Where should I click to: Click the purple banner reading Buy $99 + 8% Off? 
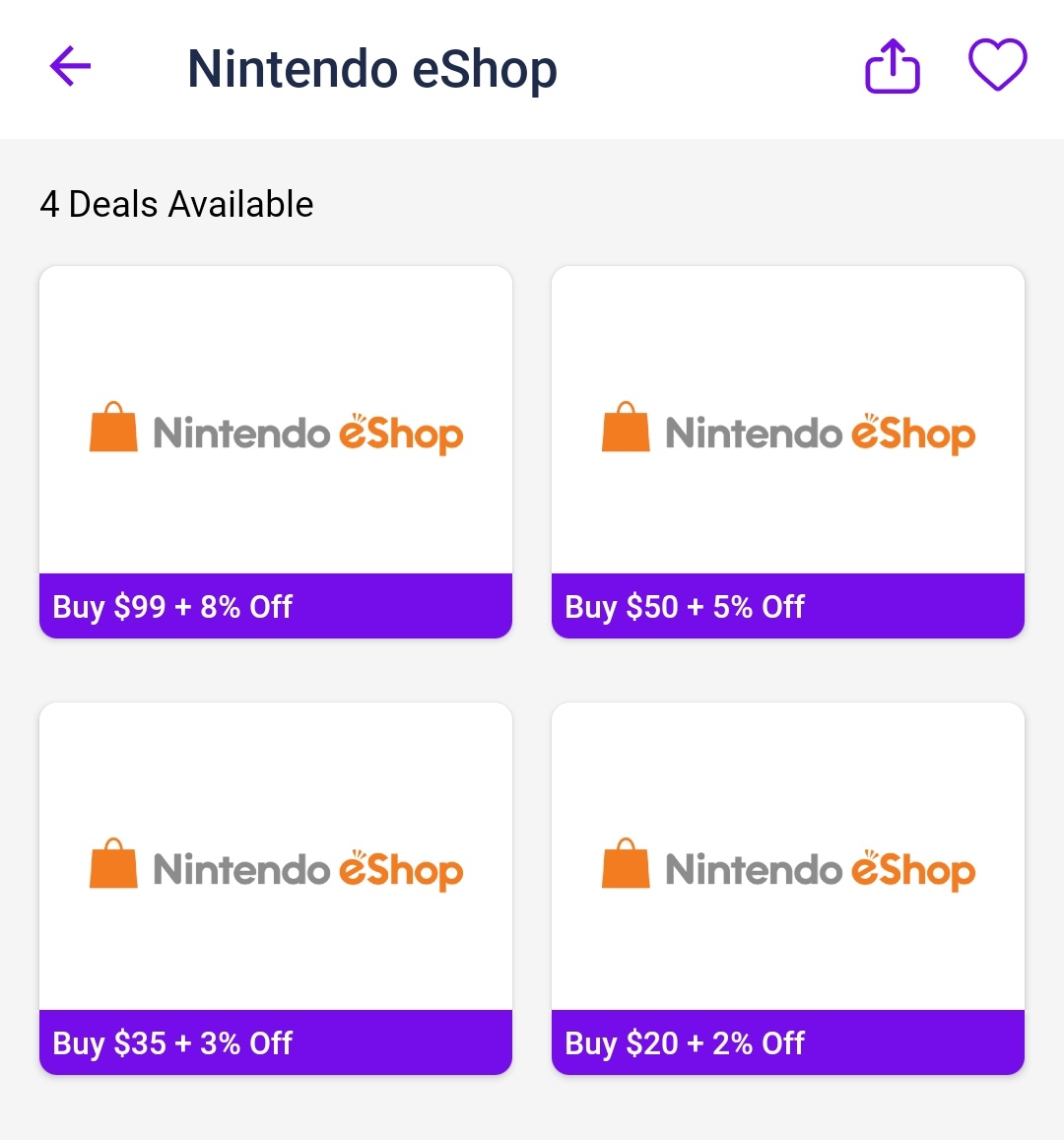pyautogui.click(x=275, y=606)
